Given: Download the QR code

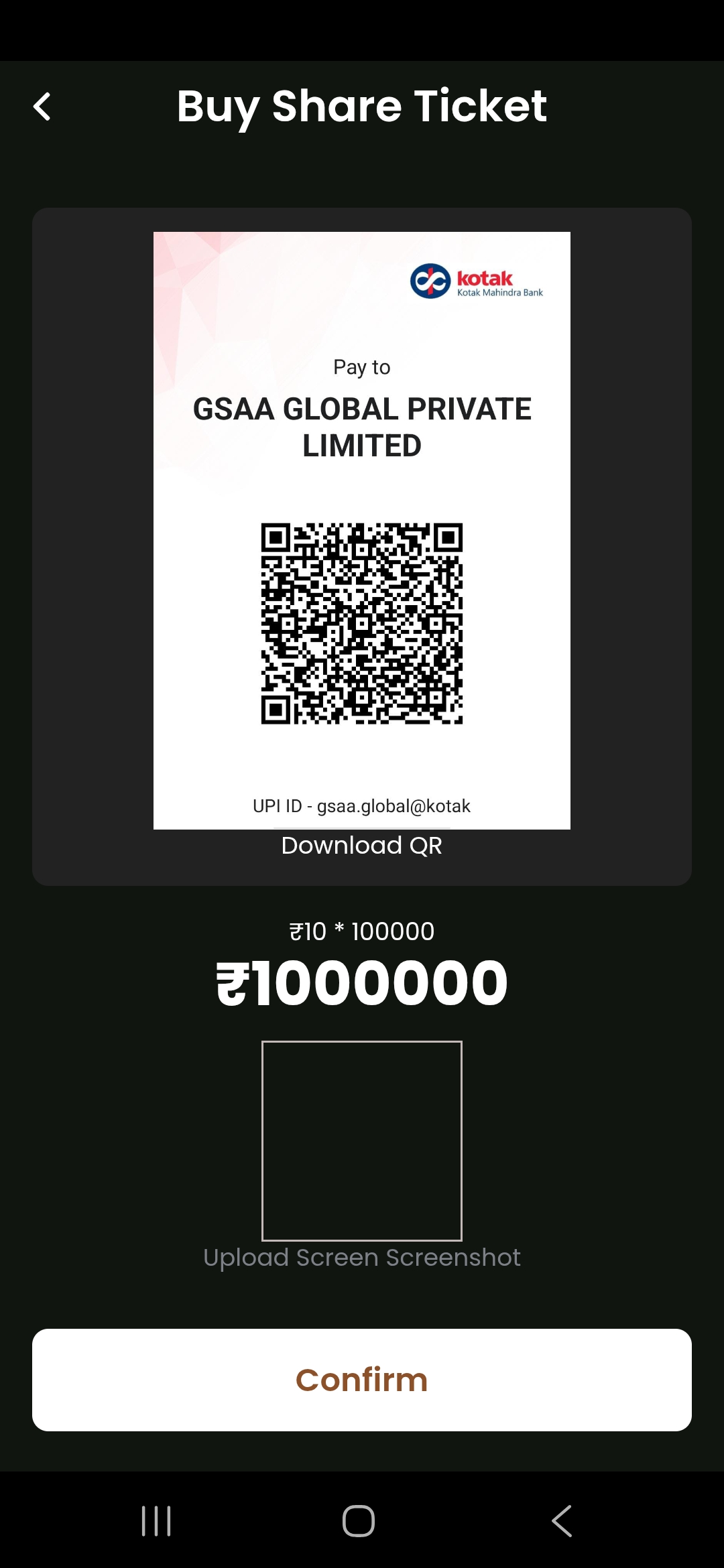Looking at the screenshot, I should pos(361,846).
